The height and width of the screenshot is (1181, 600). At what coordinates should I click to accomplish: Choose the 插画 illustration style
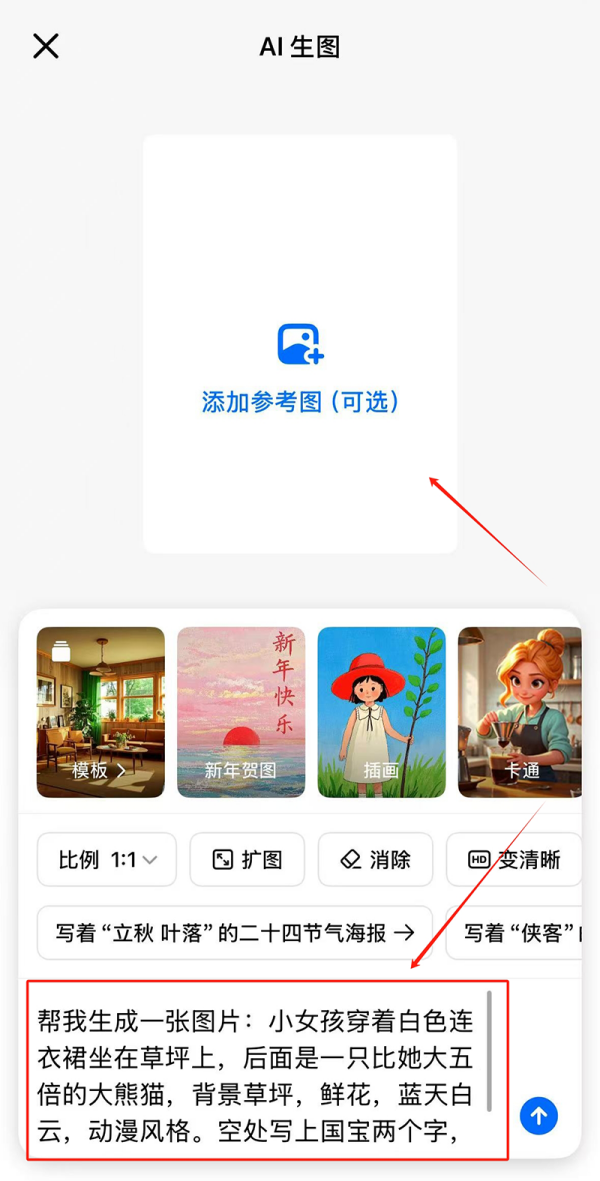click(381, 712)
